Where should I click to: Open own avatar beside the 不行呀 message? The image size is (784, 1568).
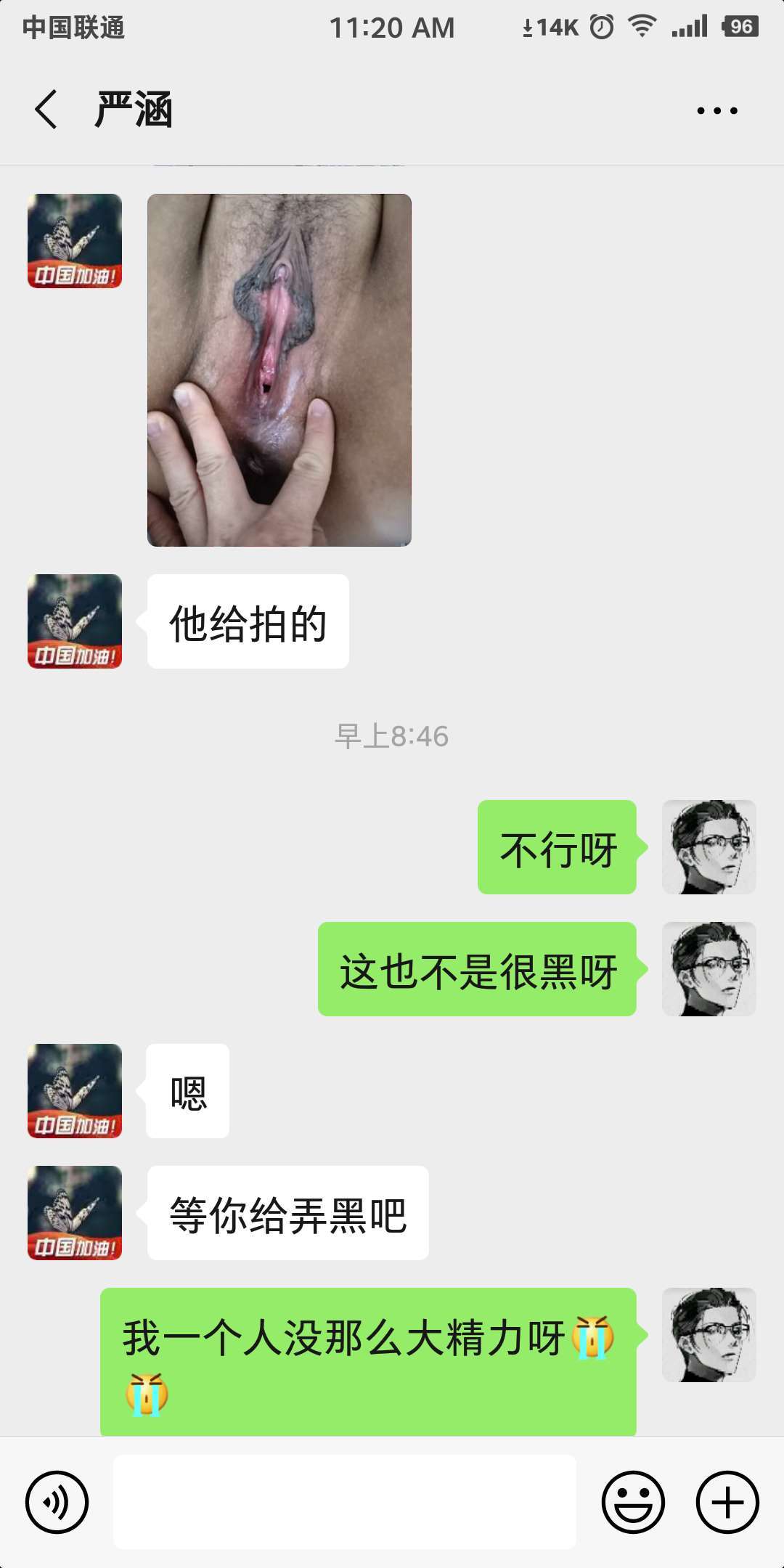tap(709, 846)
